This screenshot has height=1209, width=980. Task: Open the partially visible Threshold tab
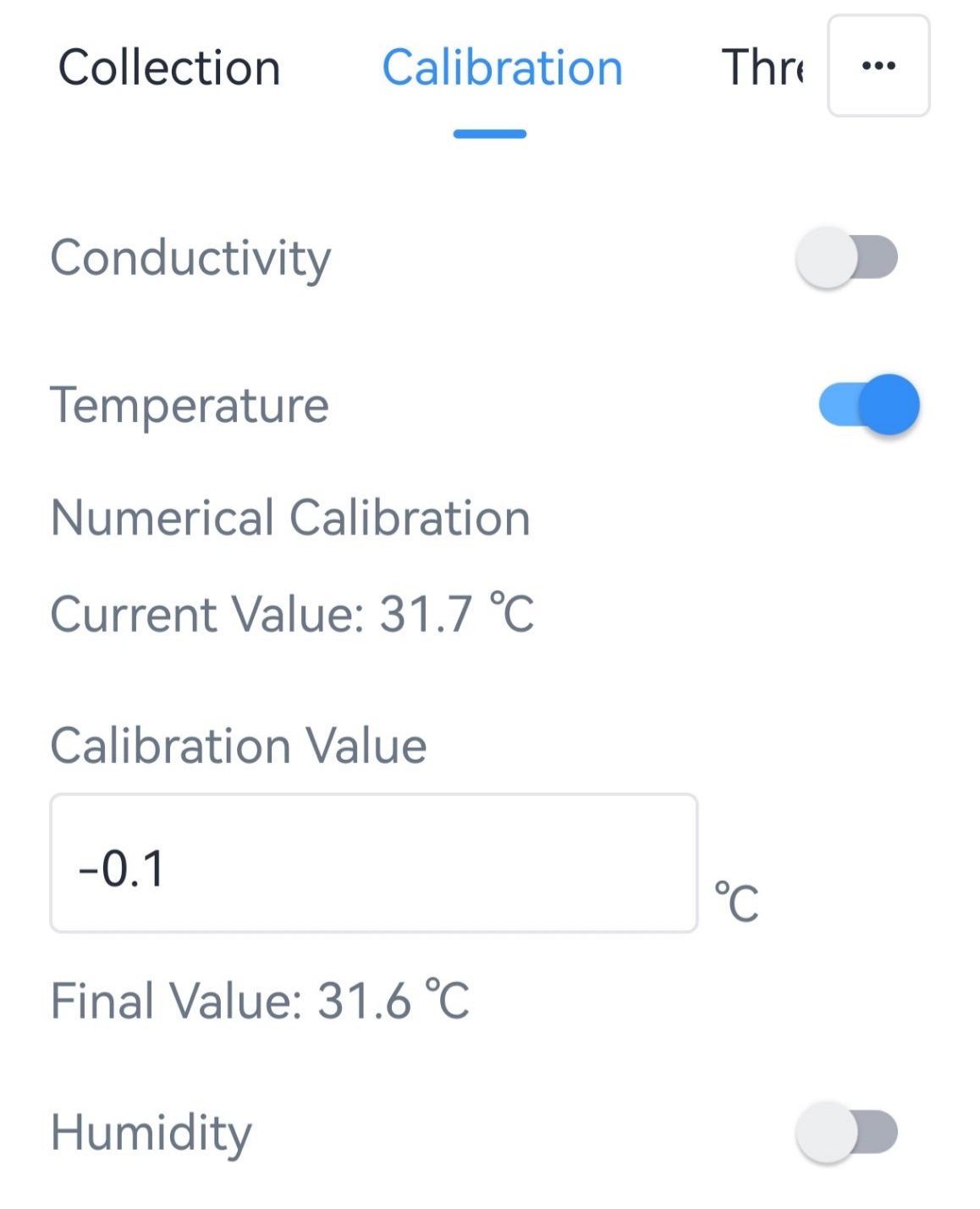[x=762, y=68]
